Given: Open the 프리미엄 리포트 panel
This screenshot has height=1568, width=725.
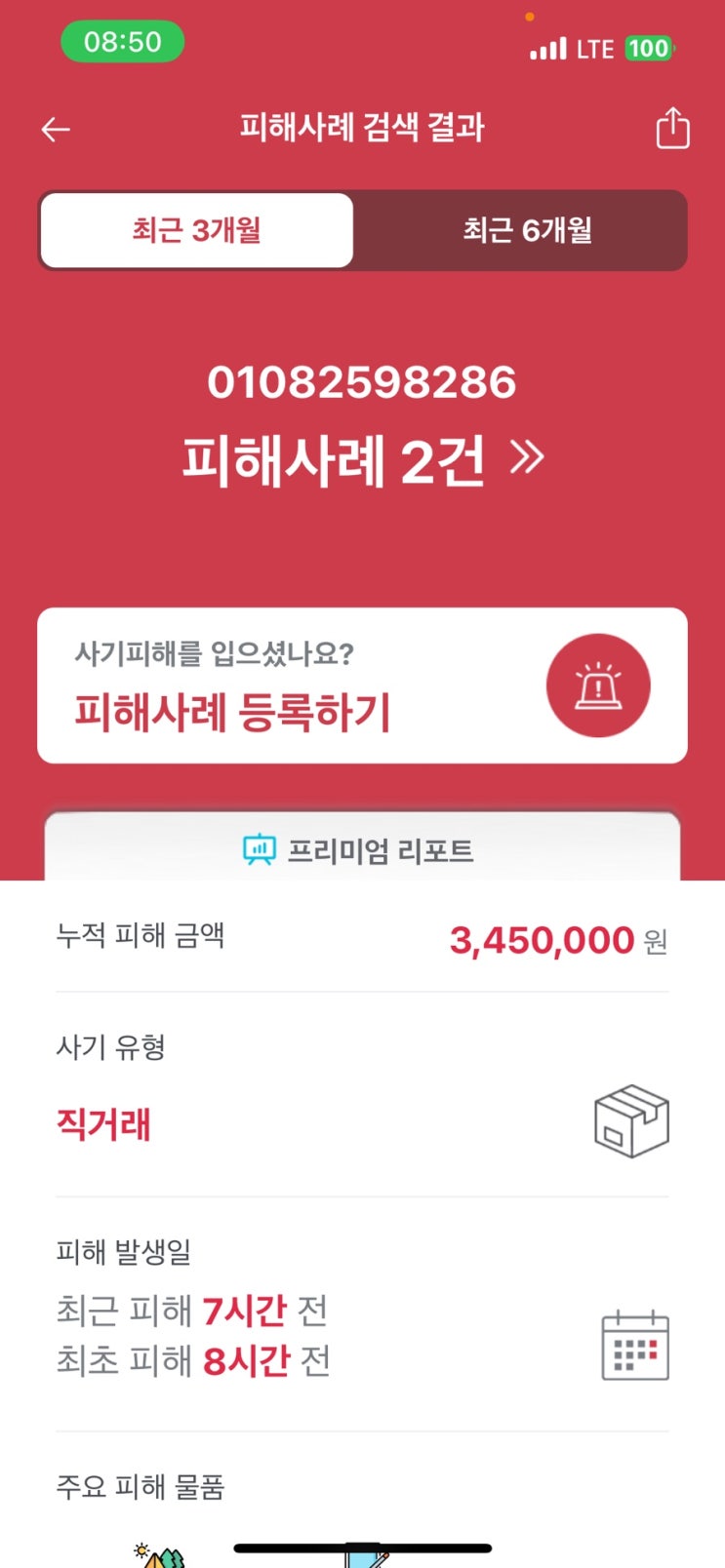Looking at the screenshot, I should click(x=362, y=849).
